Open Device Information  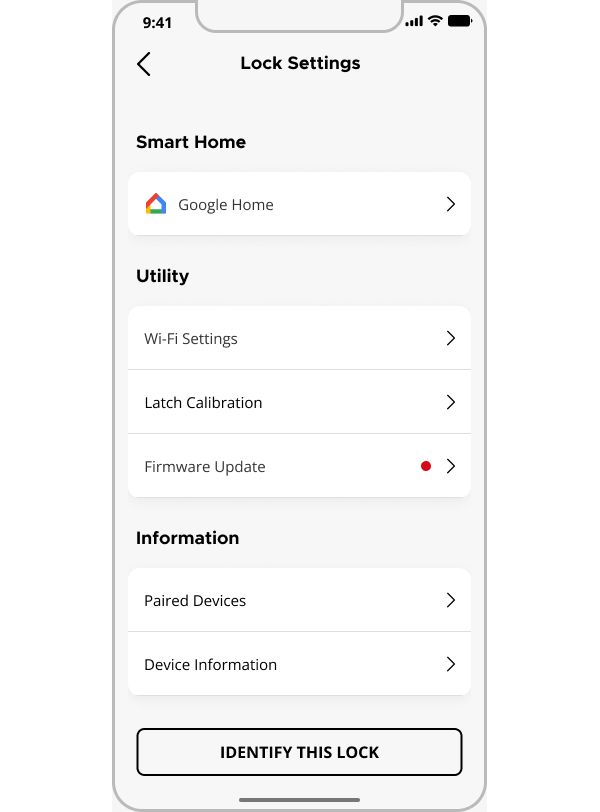299,664
